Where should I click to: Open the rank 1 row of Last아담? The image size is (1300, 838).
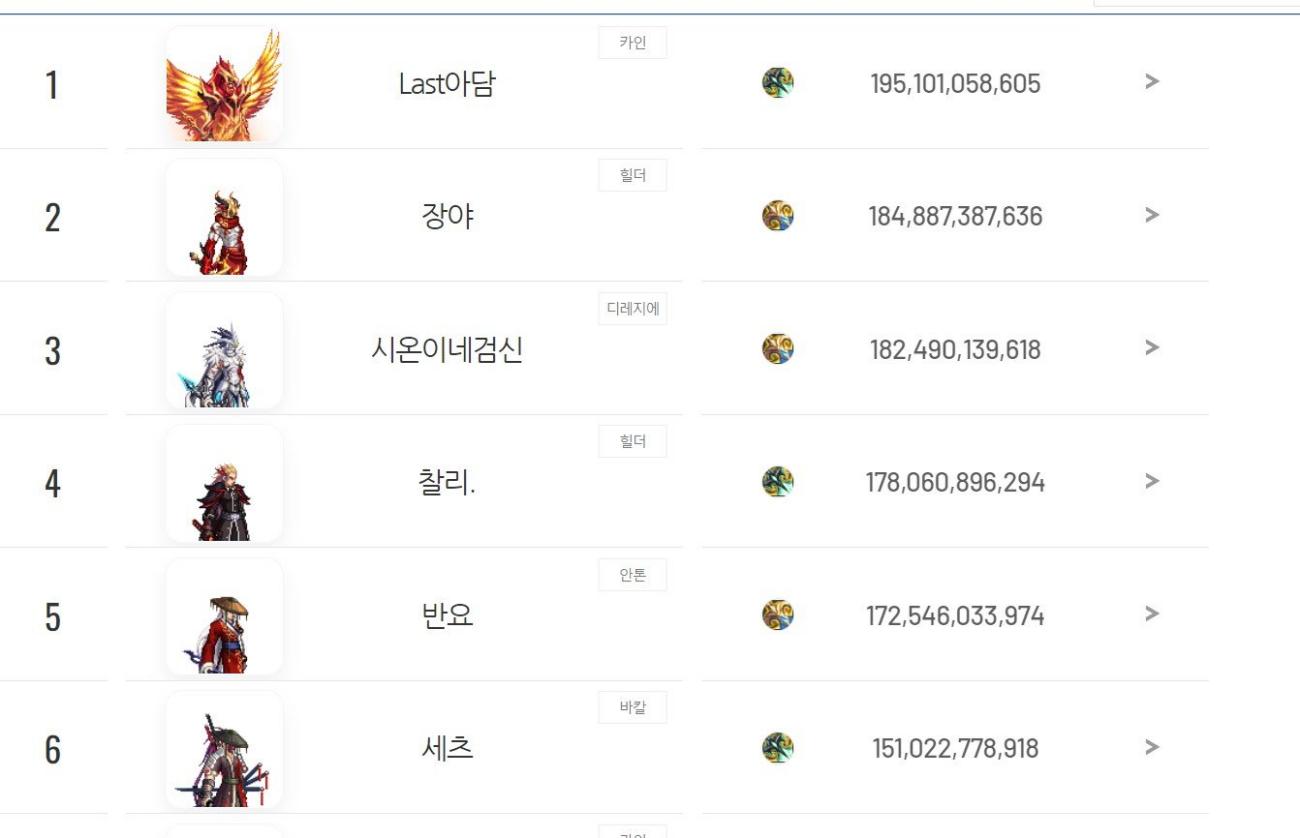pyautogui.click(x=447, y=84)
